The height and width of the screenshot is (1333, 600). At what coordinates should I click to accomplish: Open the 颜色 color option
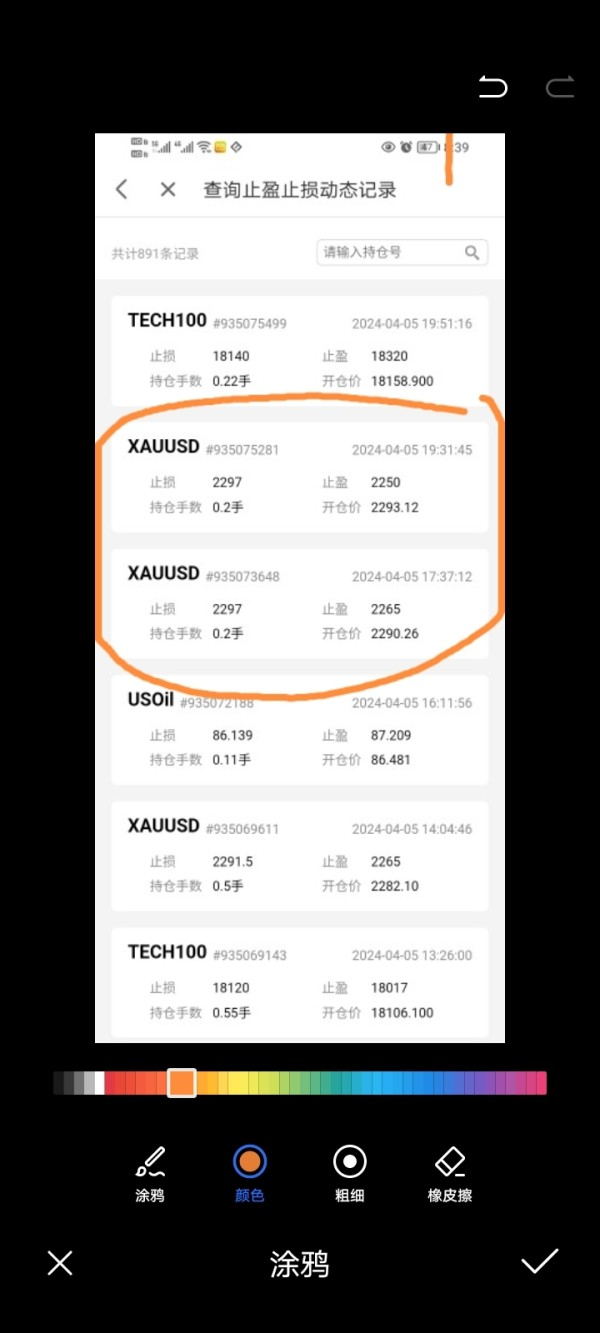(249, 1173)
